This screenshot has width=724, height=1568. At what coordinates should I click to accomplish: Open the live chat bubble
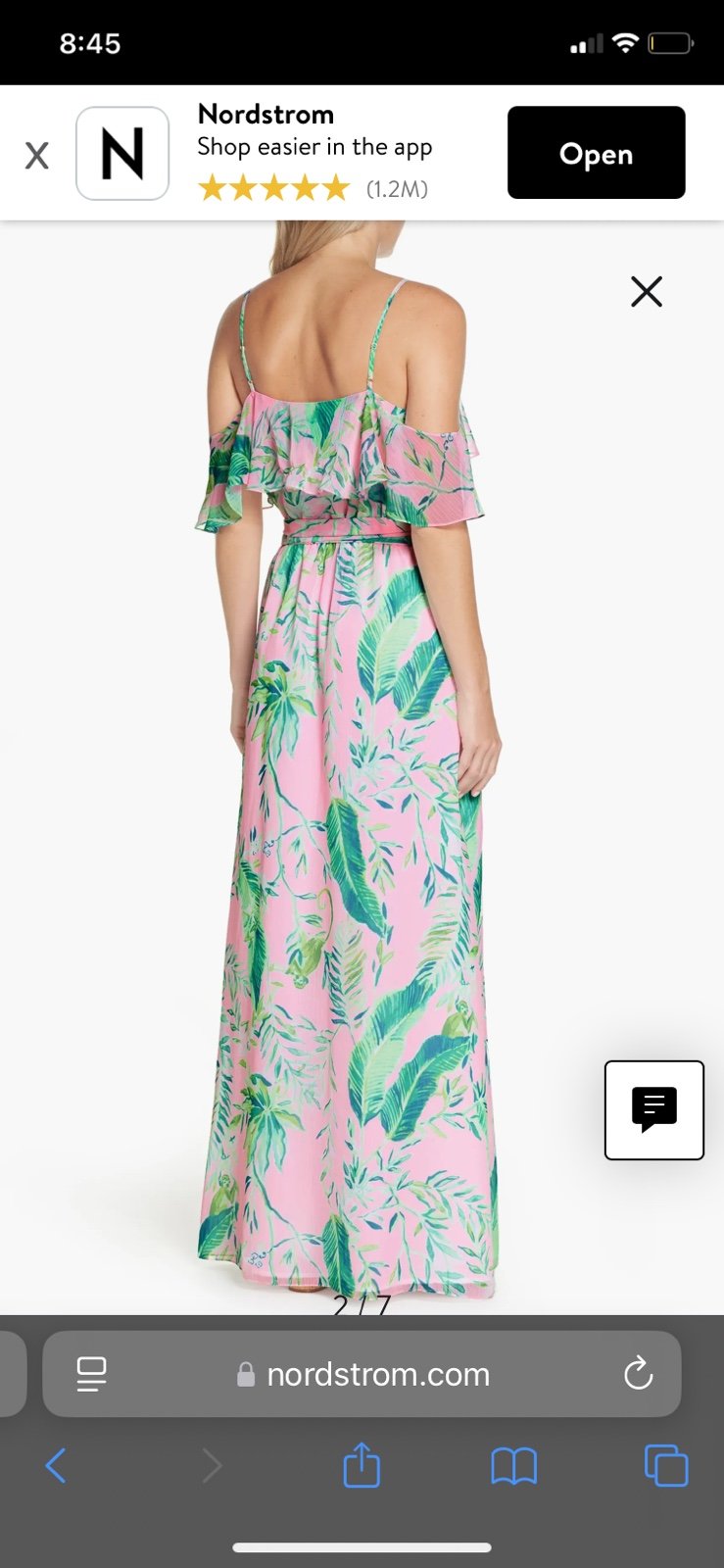[x=654, y=1110]
